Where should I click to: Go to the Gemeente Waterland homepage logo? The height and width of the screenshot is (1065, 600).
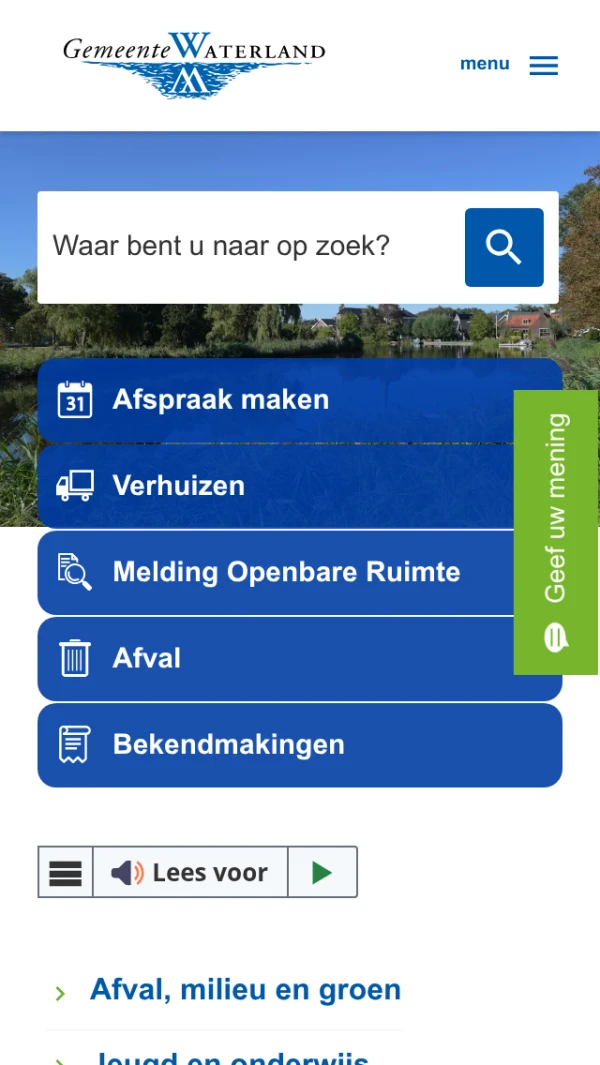[194, 64]
